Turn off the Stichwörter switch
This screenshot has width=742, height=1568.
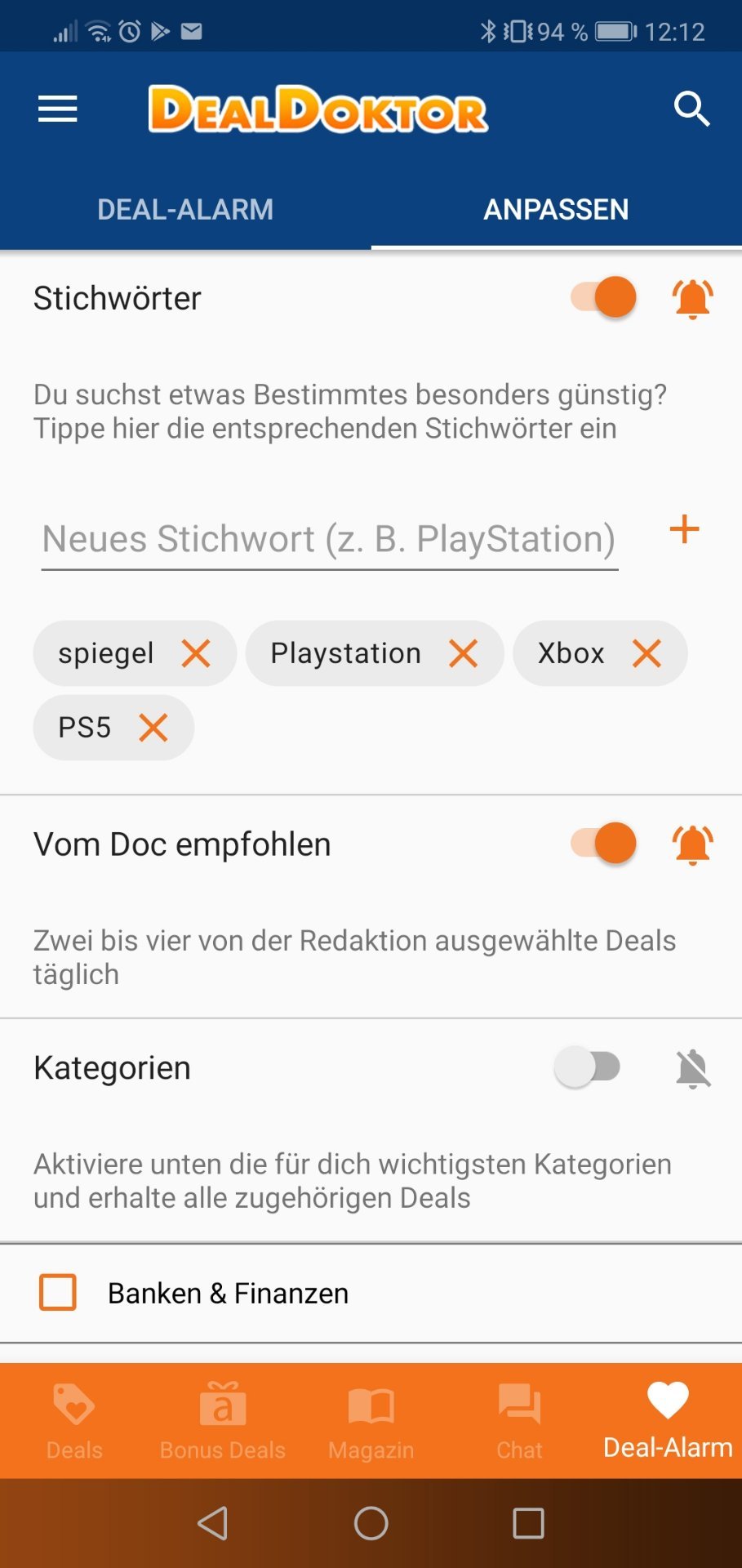tap(603, 297)
